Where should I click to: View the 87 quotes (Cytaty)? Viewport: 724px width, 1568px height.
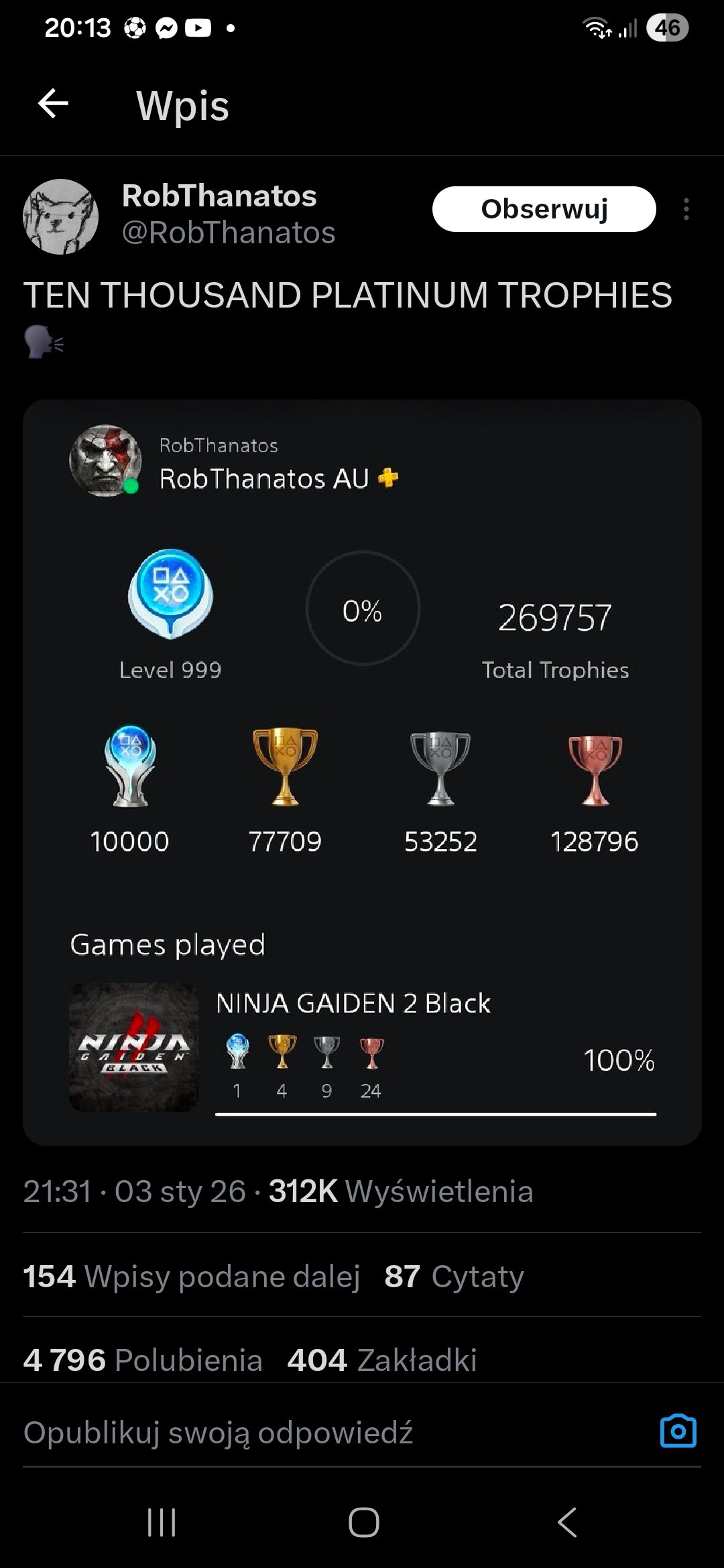[455, 1277]
